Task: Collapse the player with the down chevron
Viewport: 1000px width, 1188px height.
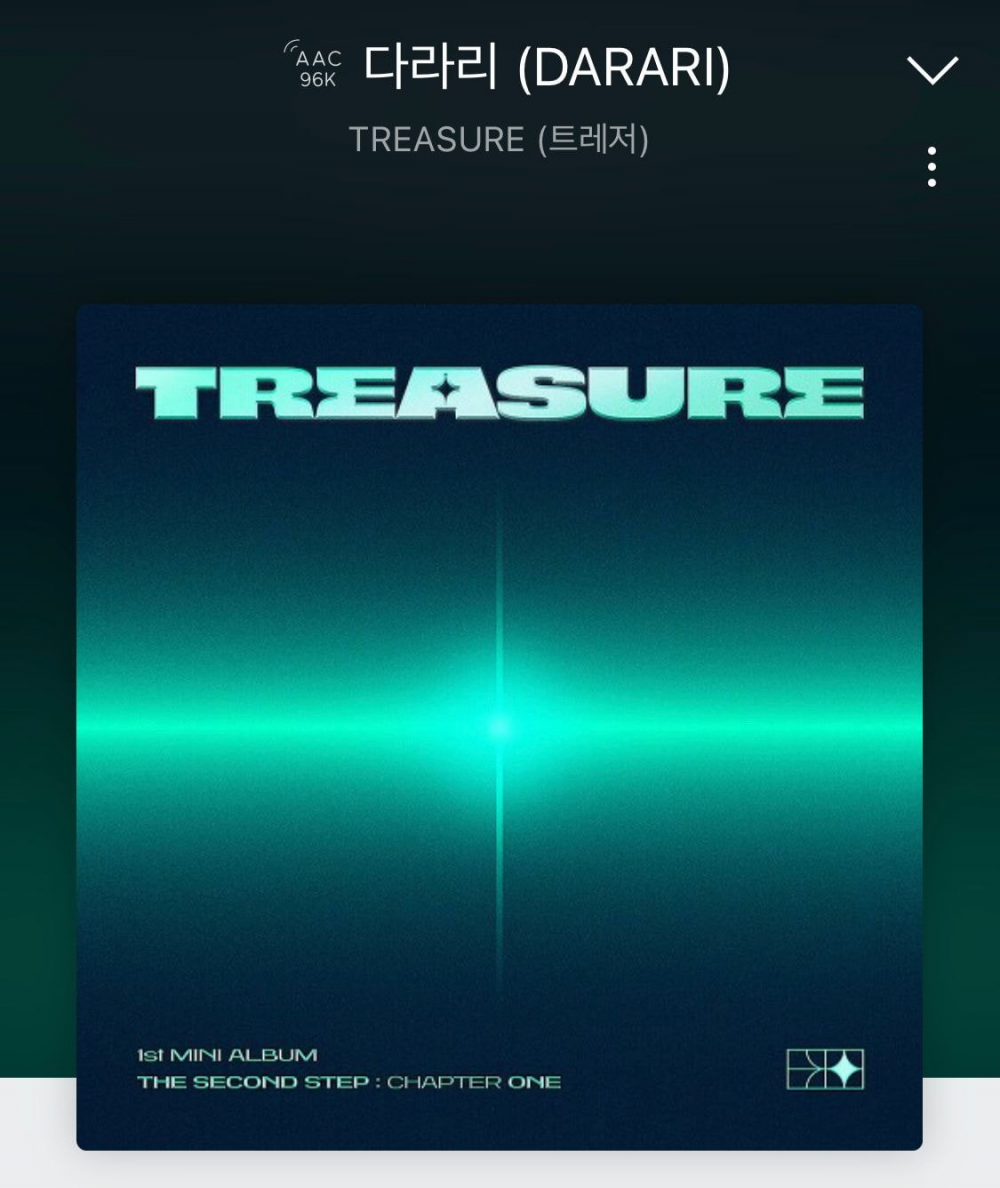Action: pos(931,70)
